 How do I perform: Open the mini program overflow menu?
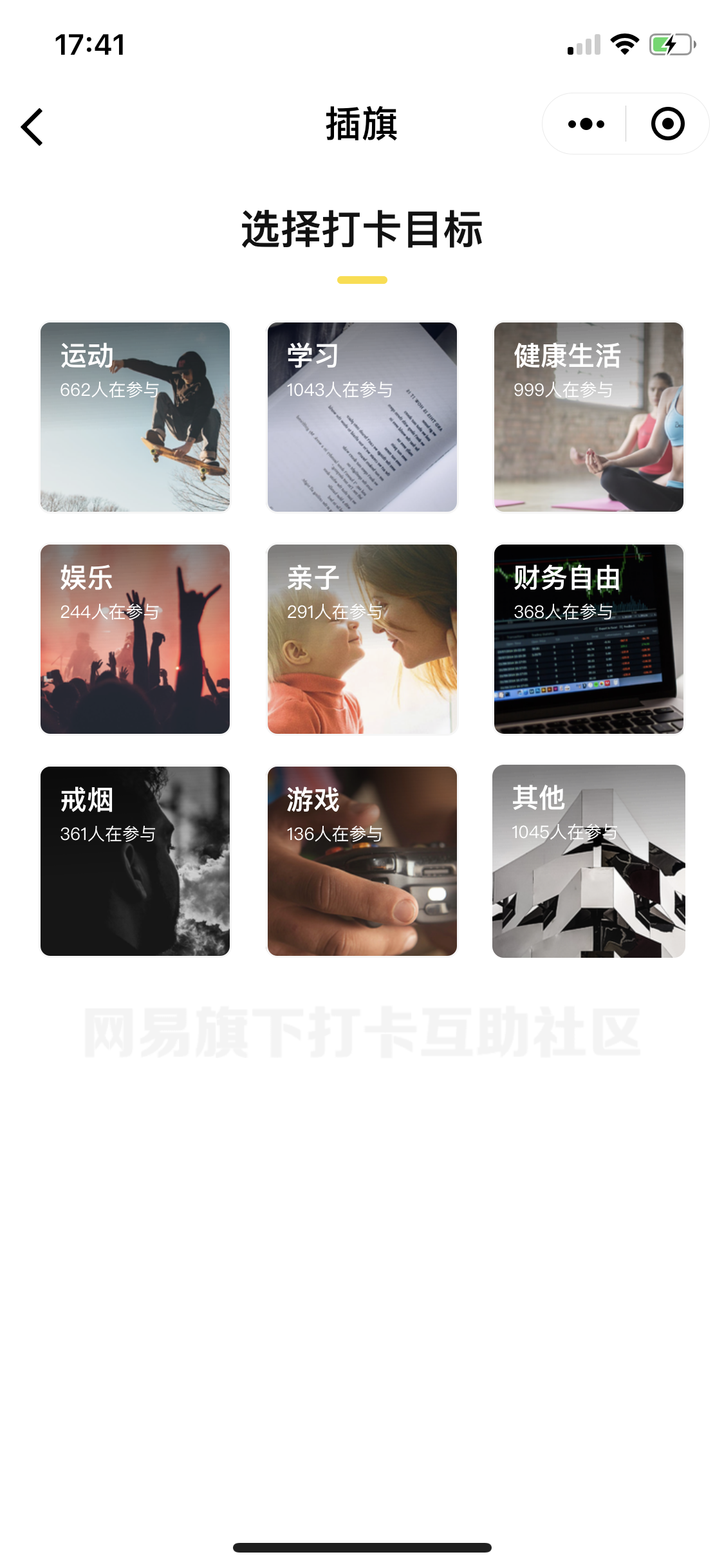586,124
